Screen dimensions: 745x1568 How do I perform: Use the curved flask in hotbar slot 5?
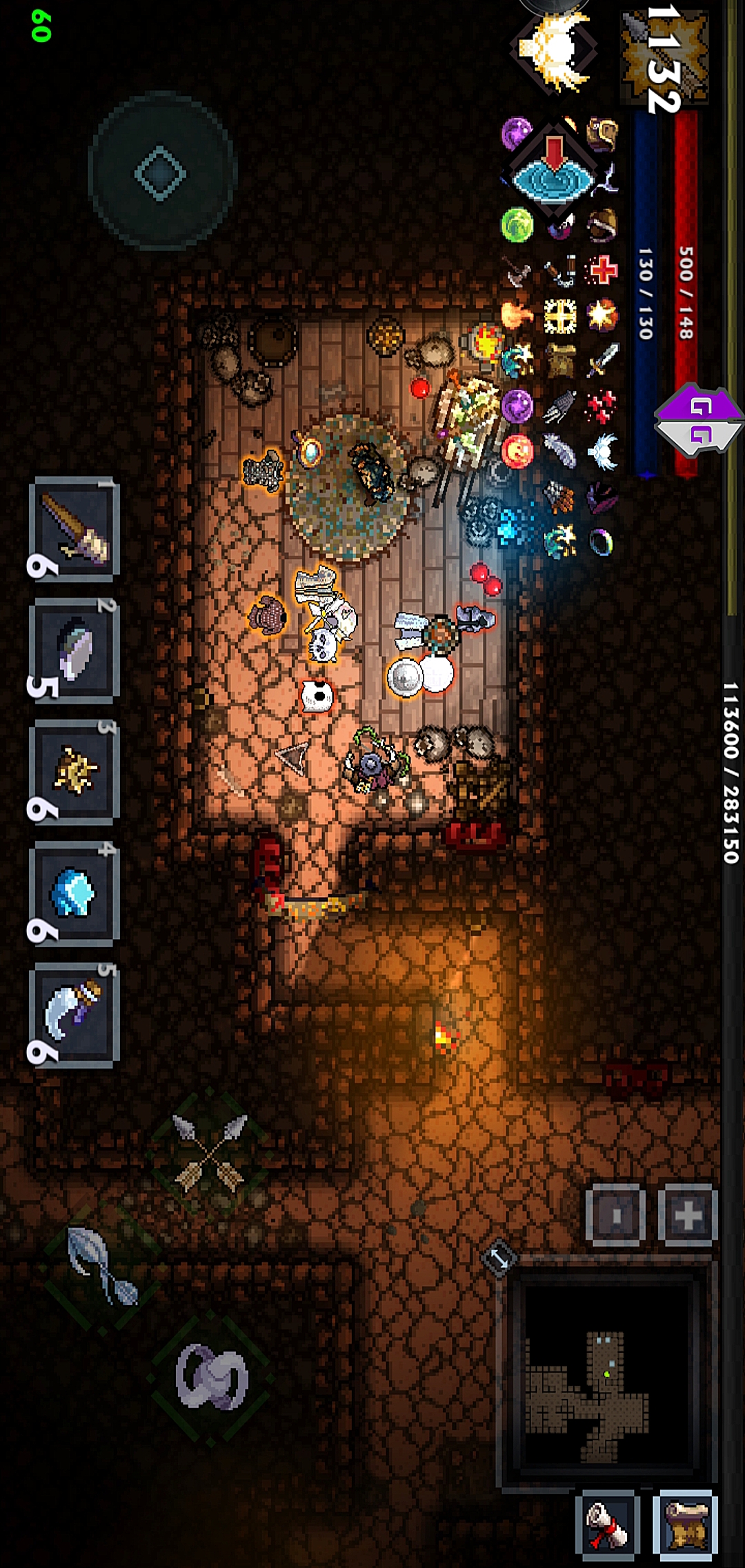click(x=75, y=1015)
